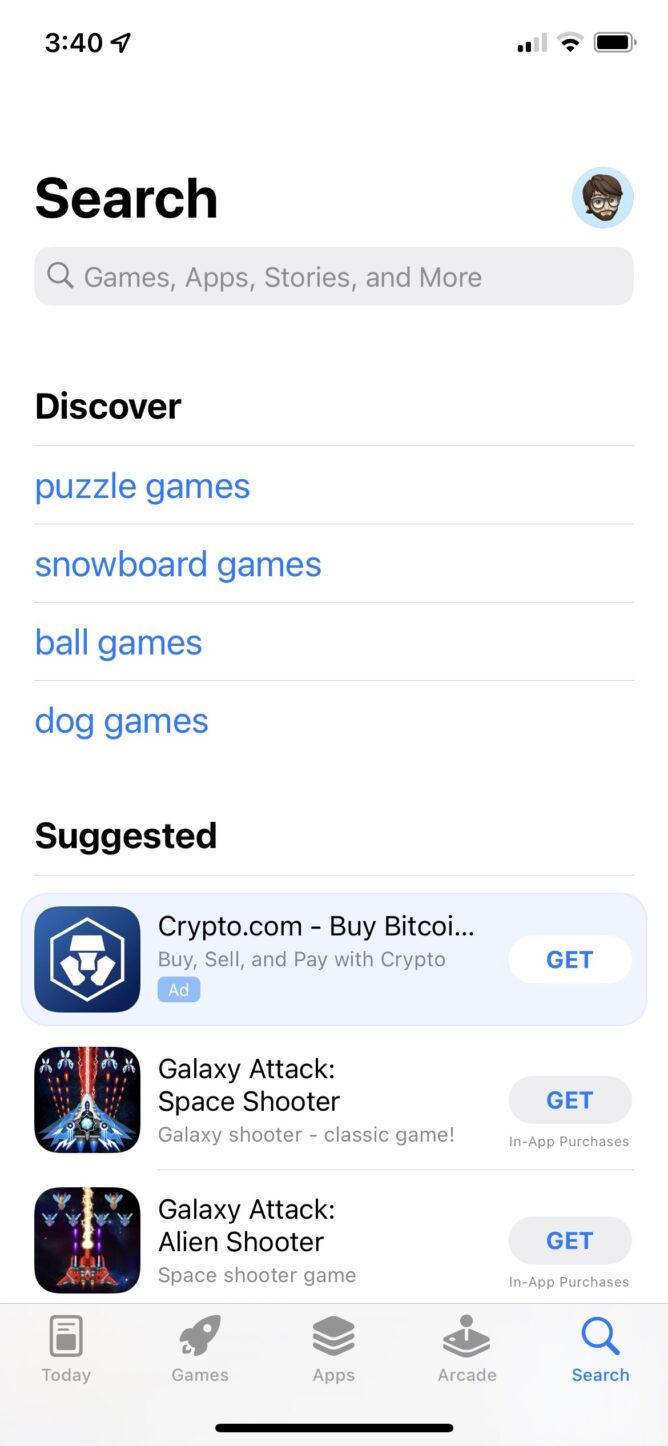Go to the Apps tab
The width and height of the screenshot is (668, 1446).
coord(334,1350)
